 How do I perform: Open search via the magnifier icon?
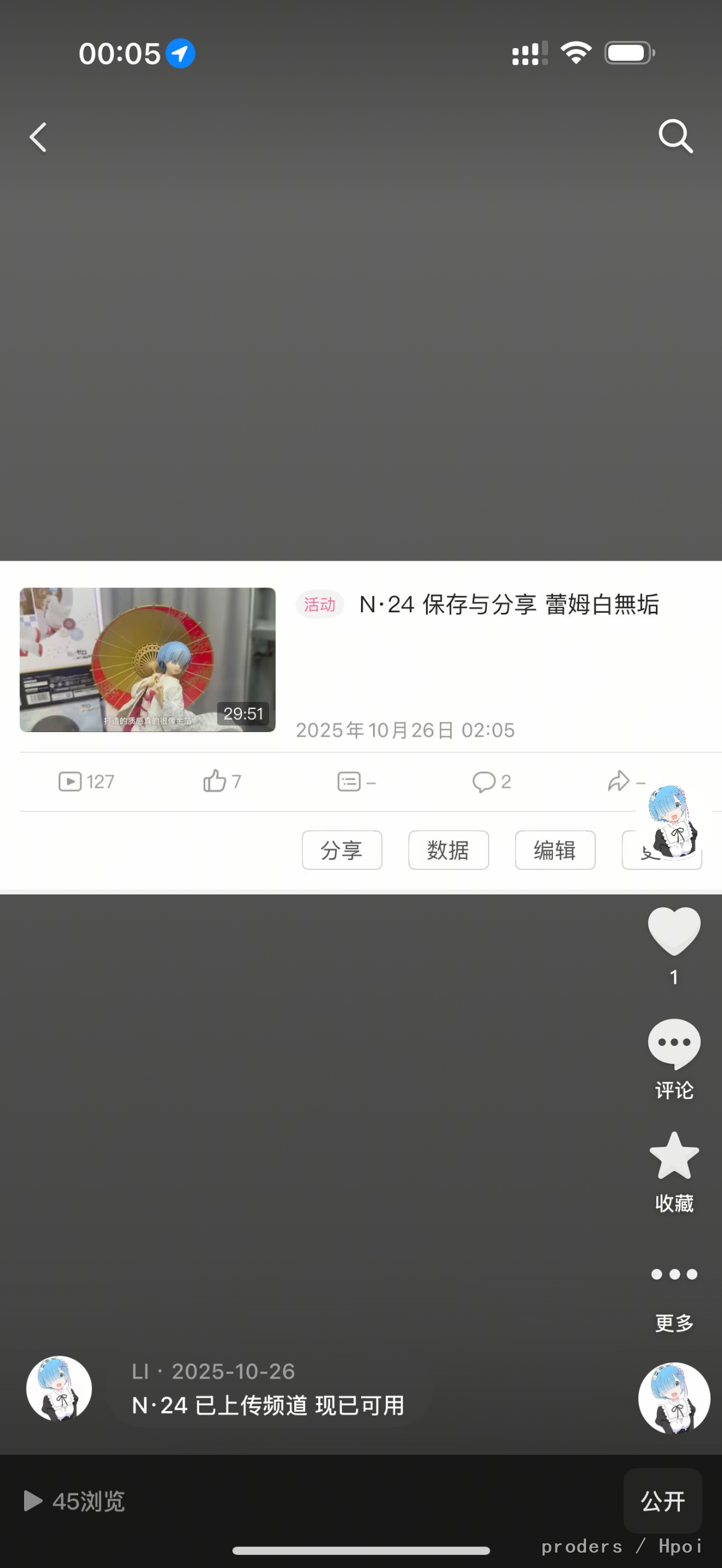[x=675, y=136]
